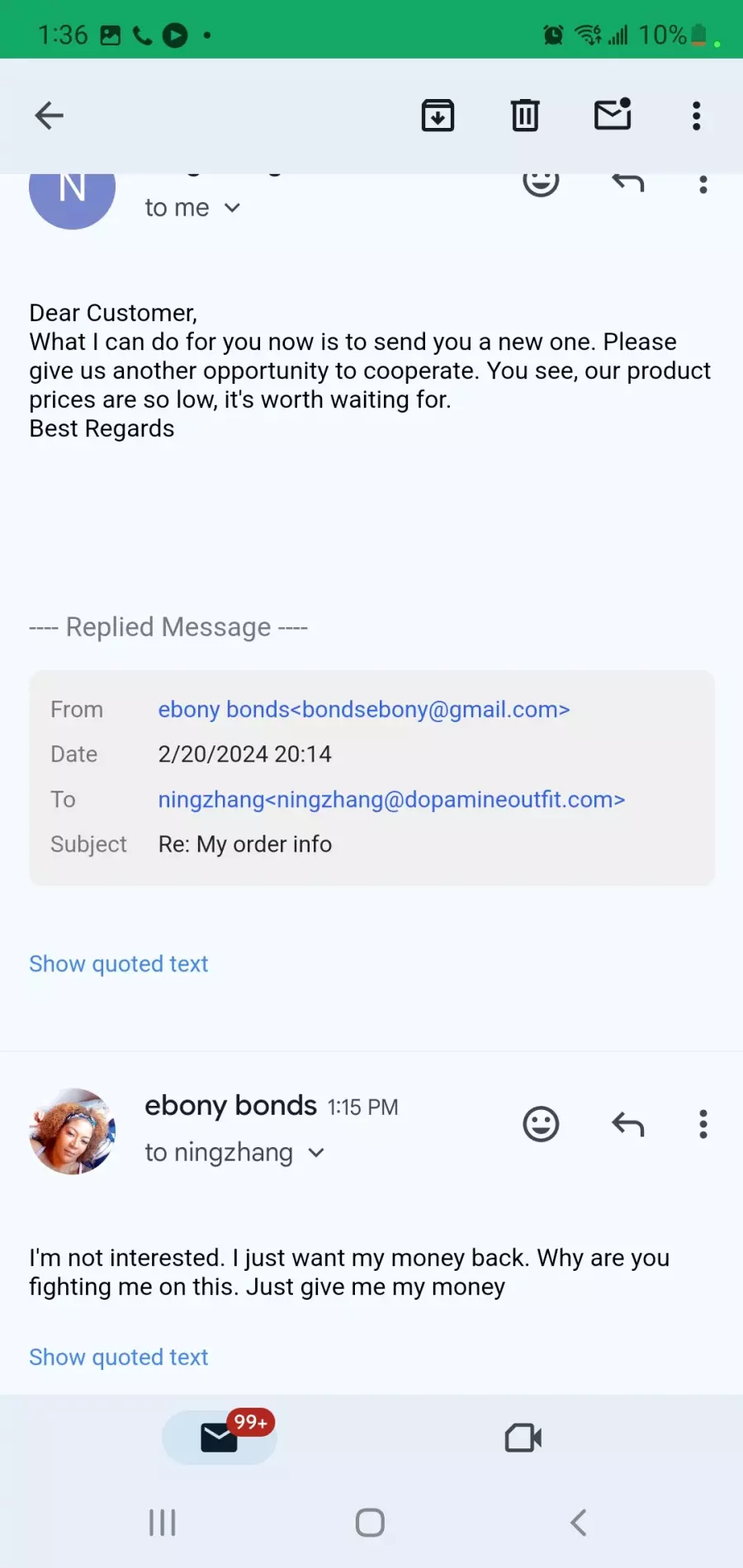Image resolution: width=743 pixels, height=1568 pixels.
Task: Mark the conversation as unread
Action: click(613, 114)
